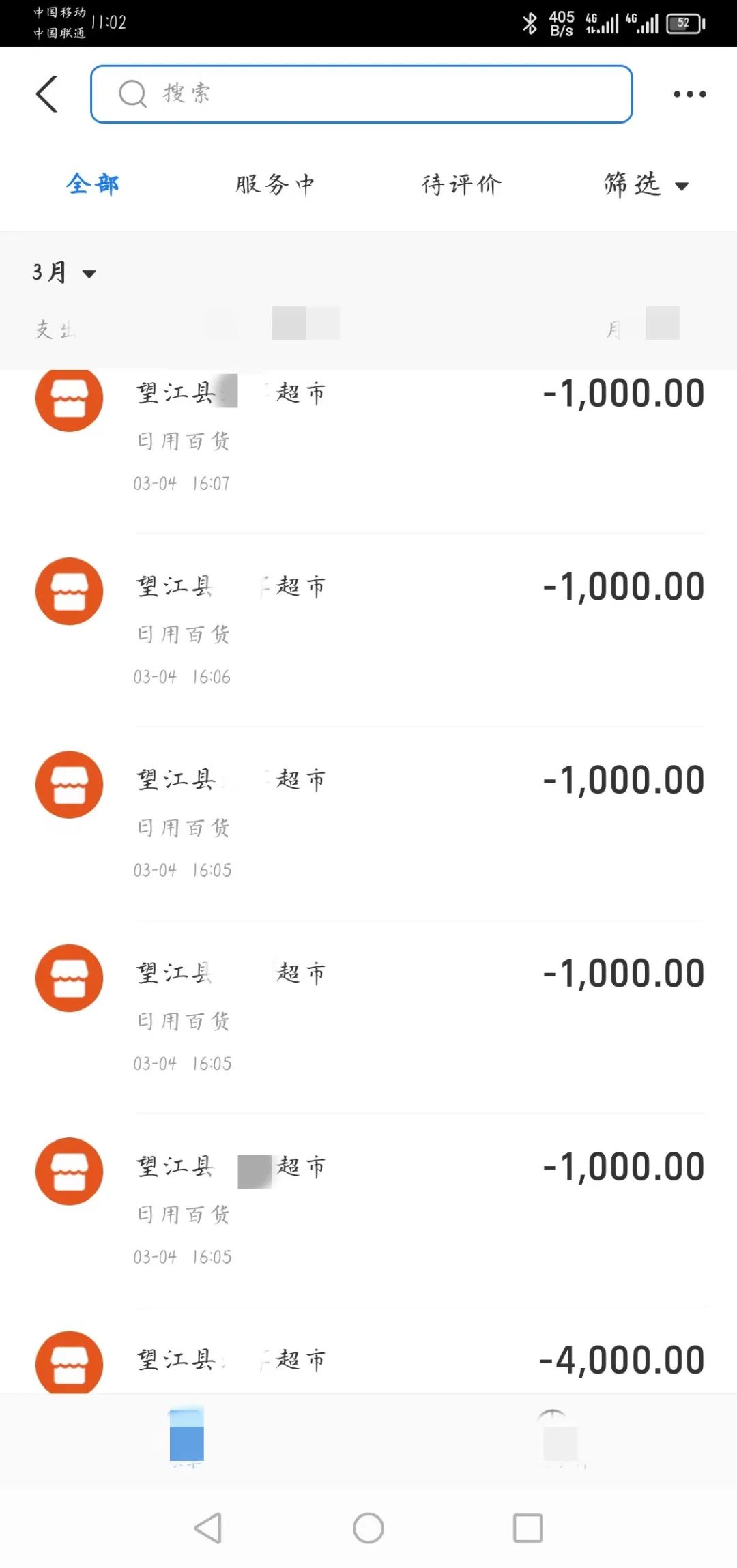The height and width of the screenshot is (1568, 737).
Task: Tap the 全部 tab label
Action: (x=93, y=183)
